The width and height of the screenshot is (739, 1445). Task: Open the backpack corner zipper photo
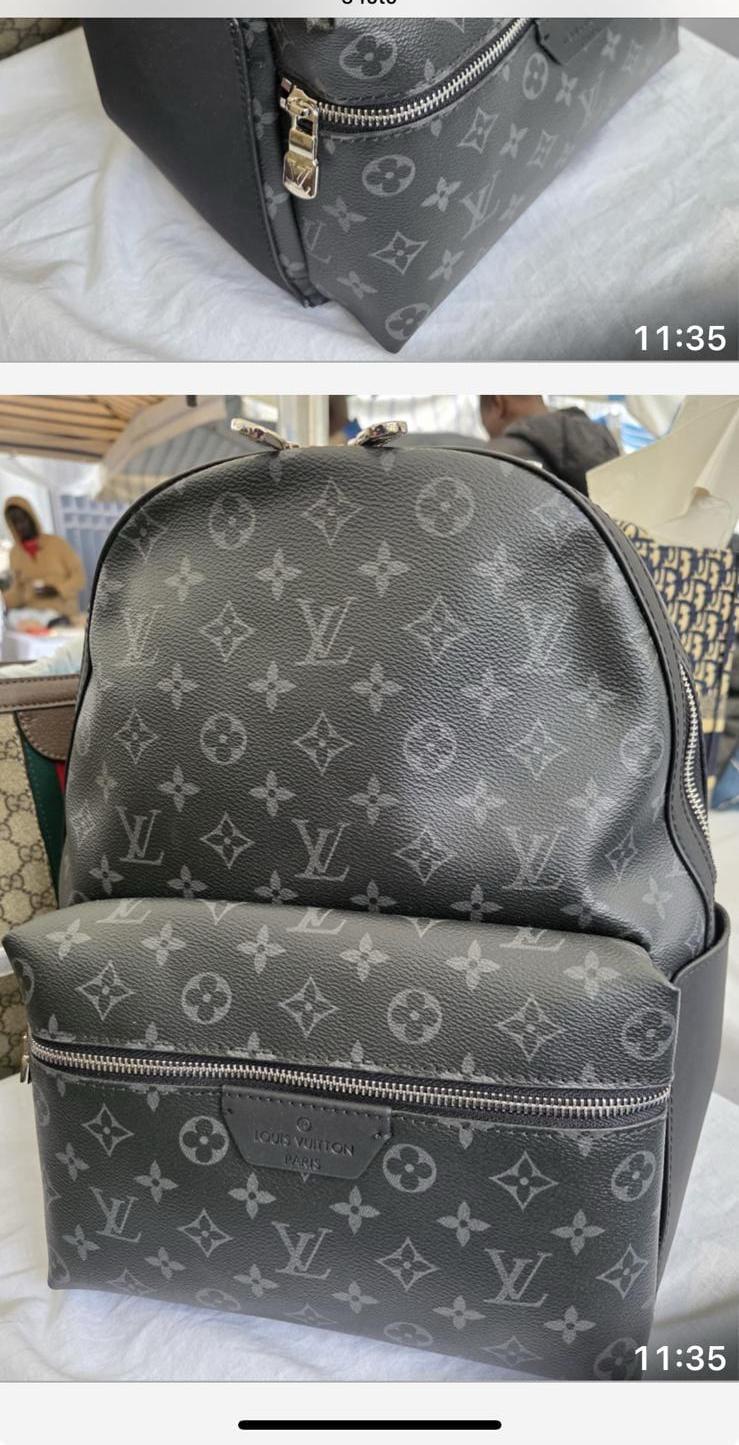369,188
